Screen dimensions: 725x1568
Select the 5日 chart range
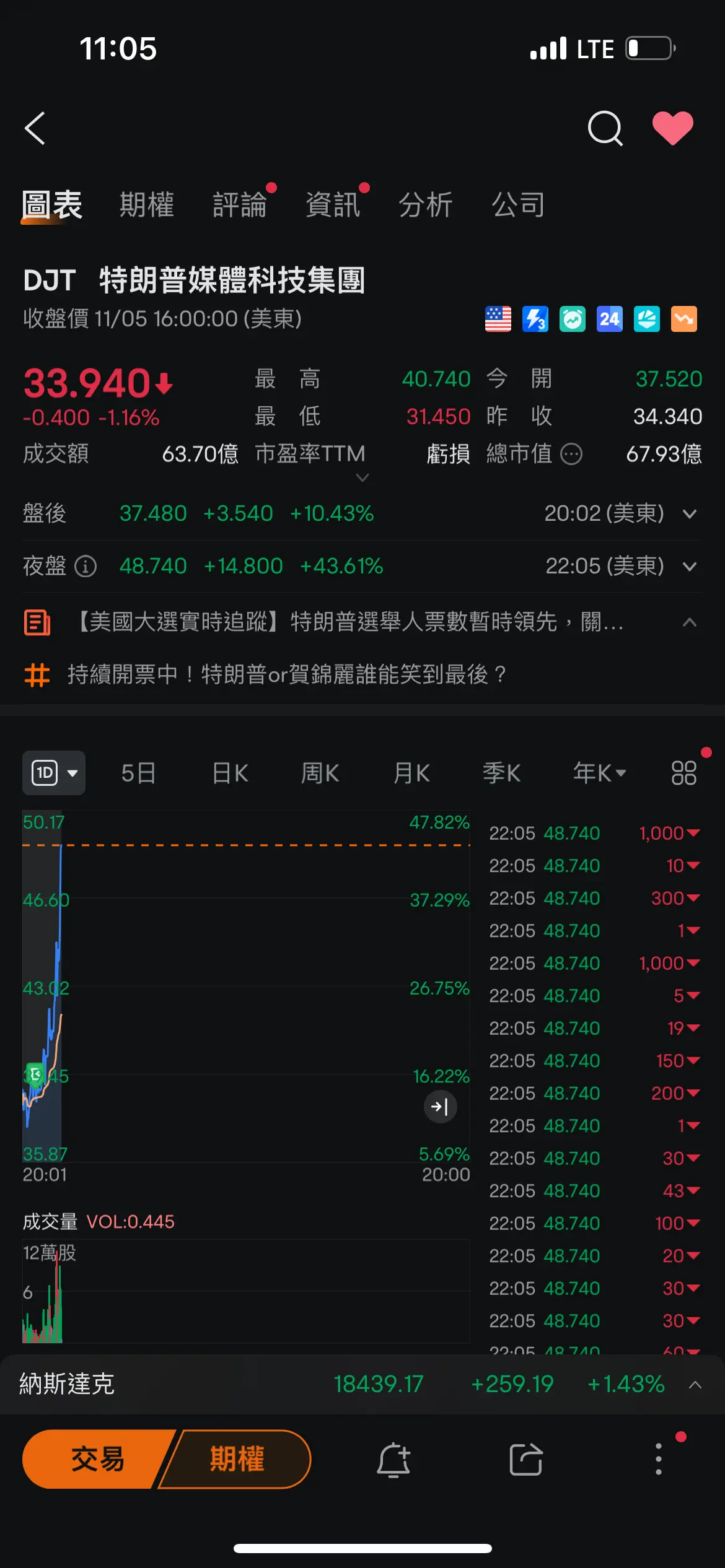[138, 773]
